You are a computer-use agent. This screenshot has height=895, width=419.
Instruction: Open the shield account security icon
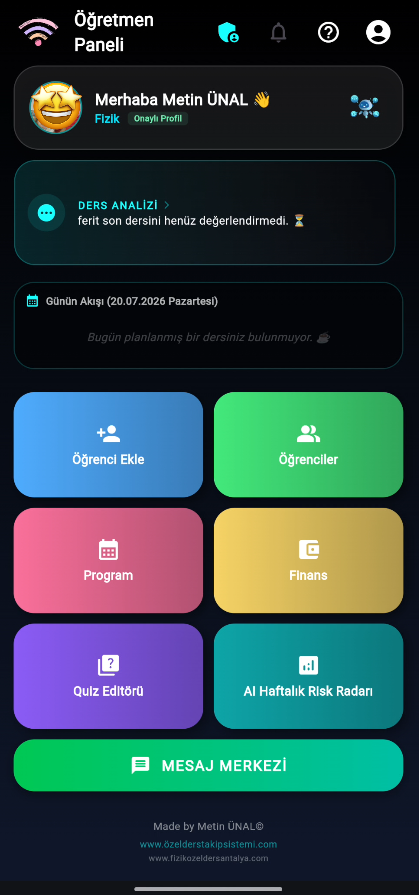228,33
